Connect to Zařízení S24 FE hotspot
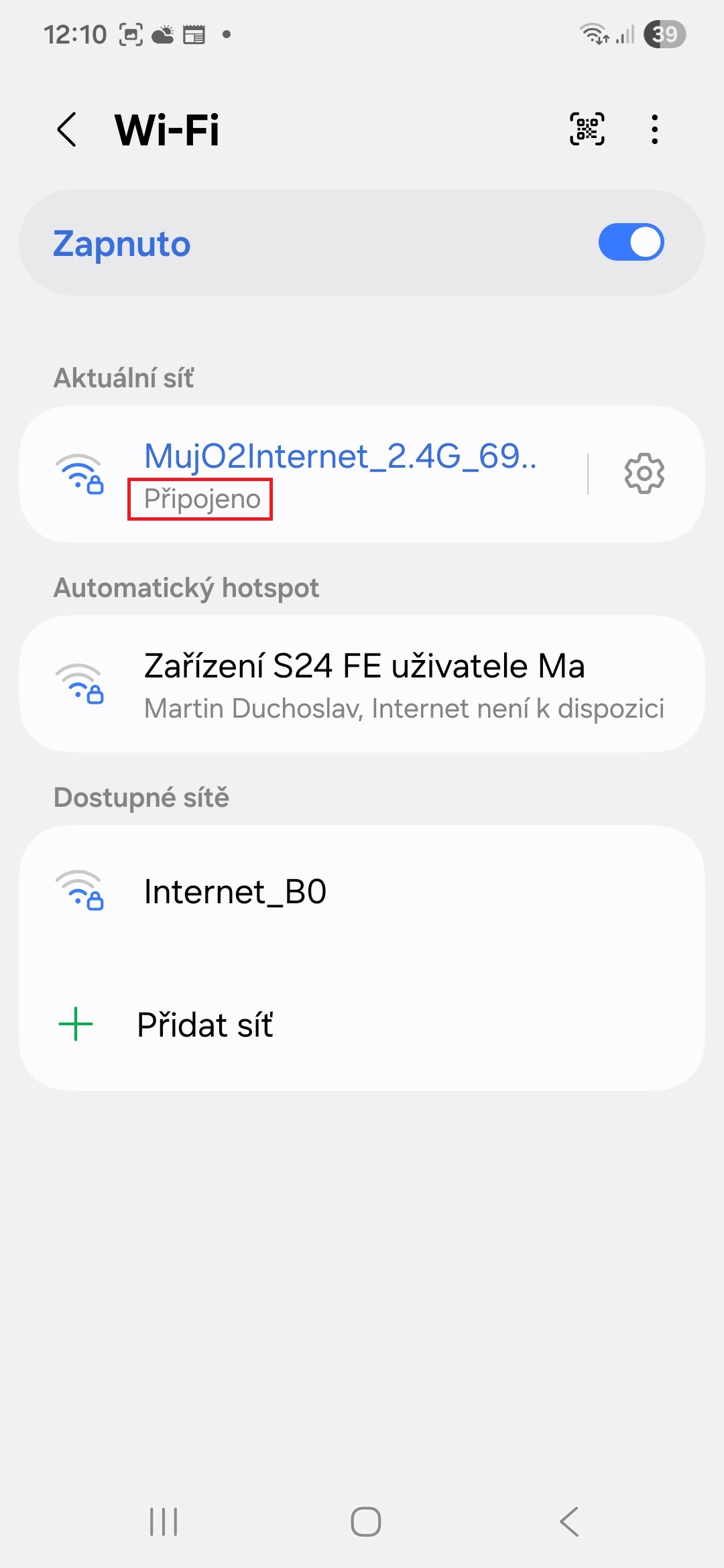Viewport: 724px width, 1568px height. tap(362, 684)
